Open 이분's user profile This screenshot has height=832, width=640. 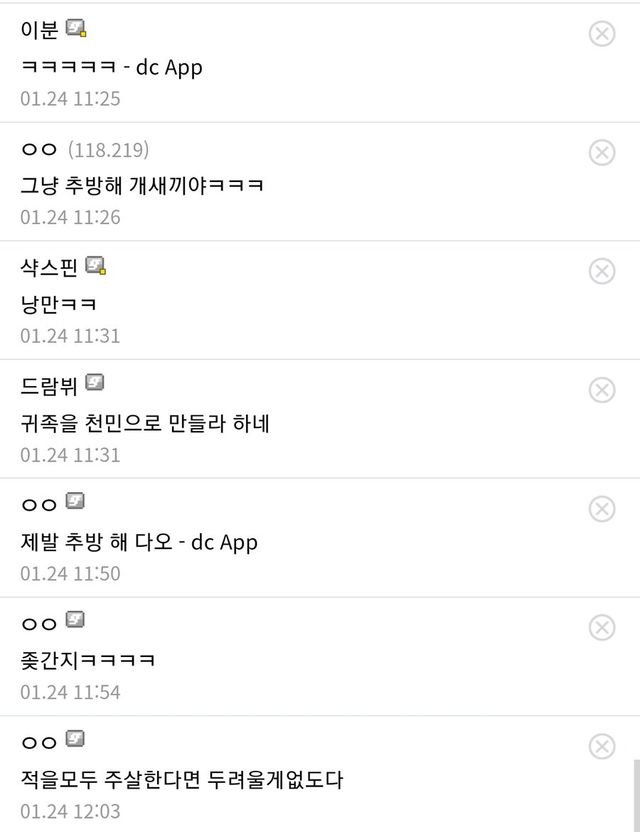tap(40, 30)
